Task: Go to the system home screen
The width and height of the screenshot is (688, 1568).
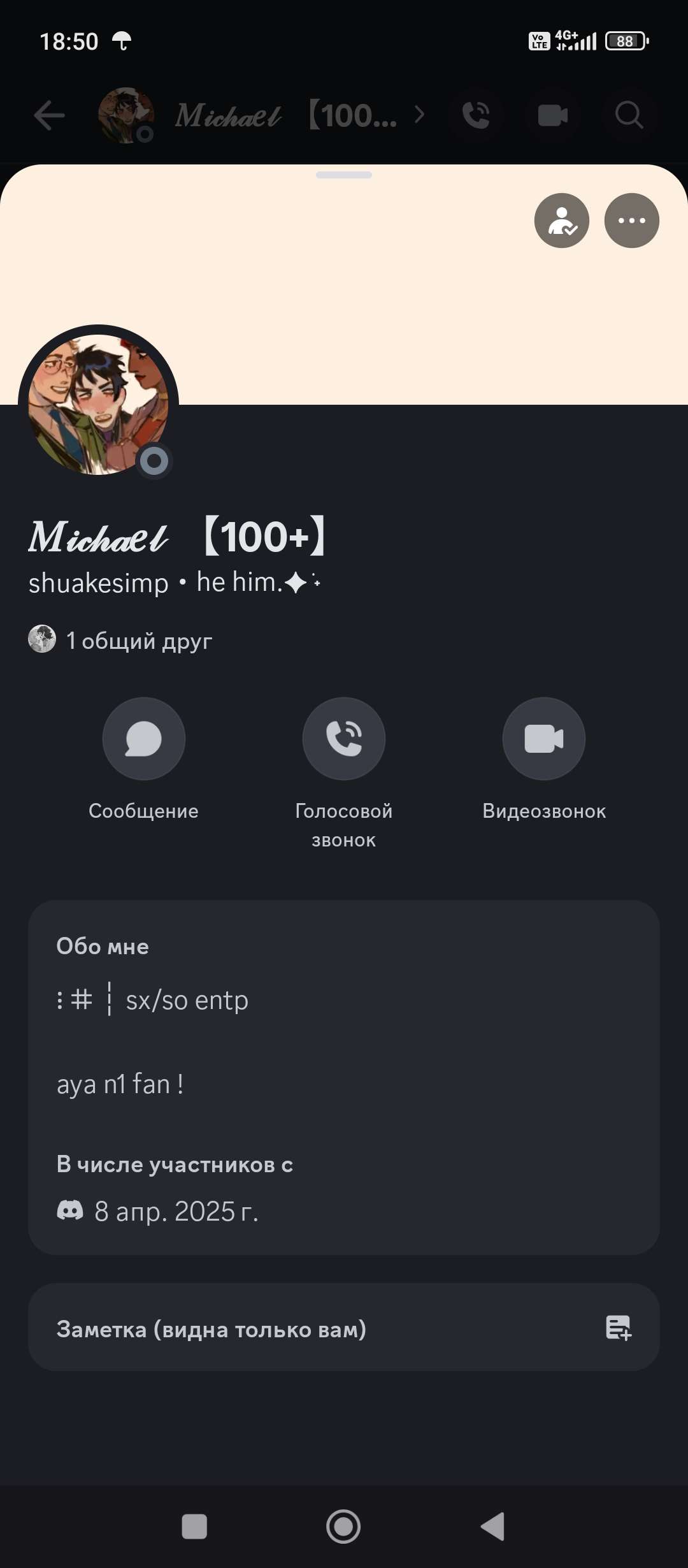Action: point(343,1527)
